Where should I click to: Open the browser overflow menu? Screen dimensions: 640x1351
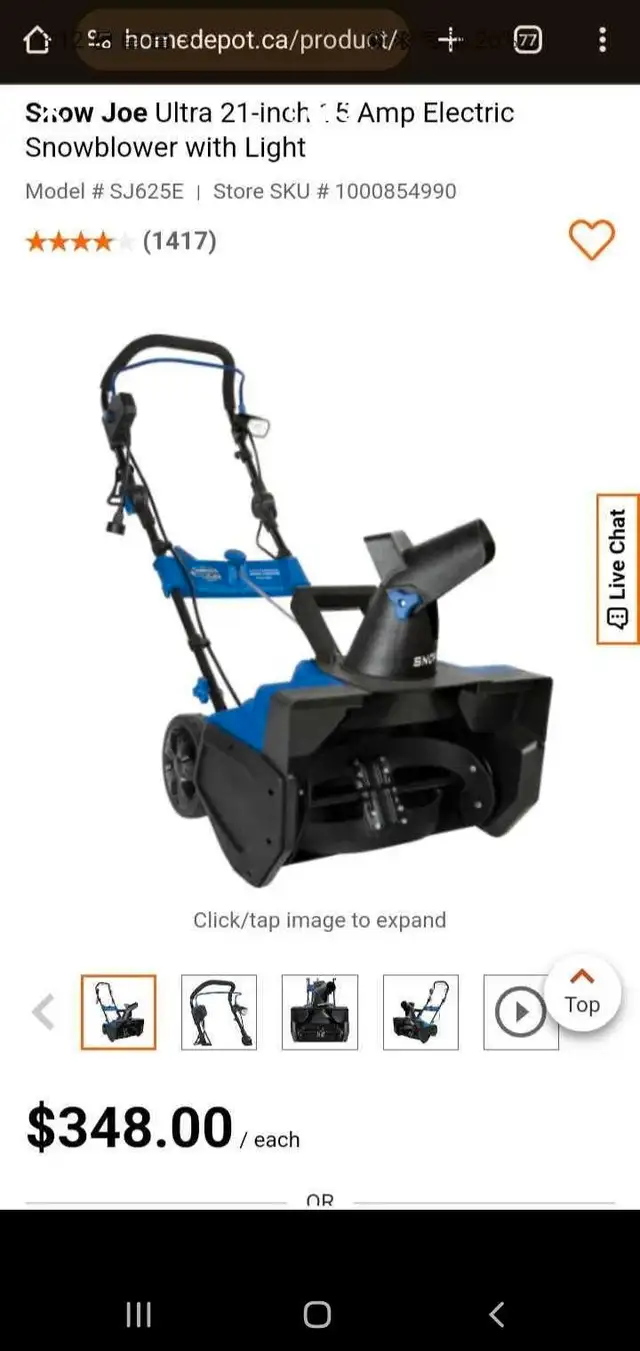click(x=601, y=40)
